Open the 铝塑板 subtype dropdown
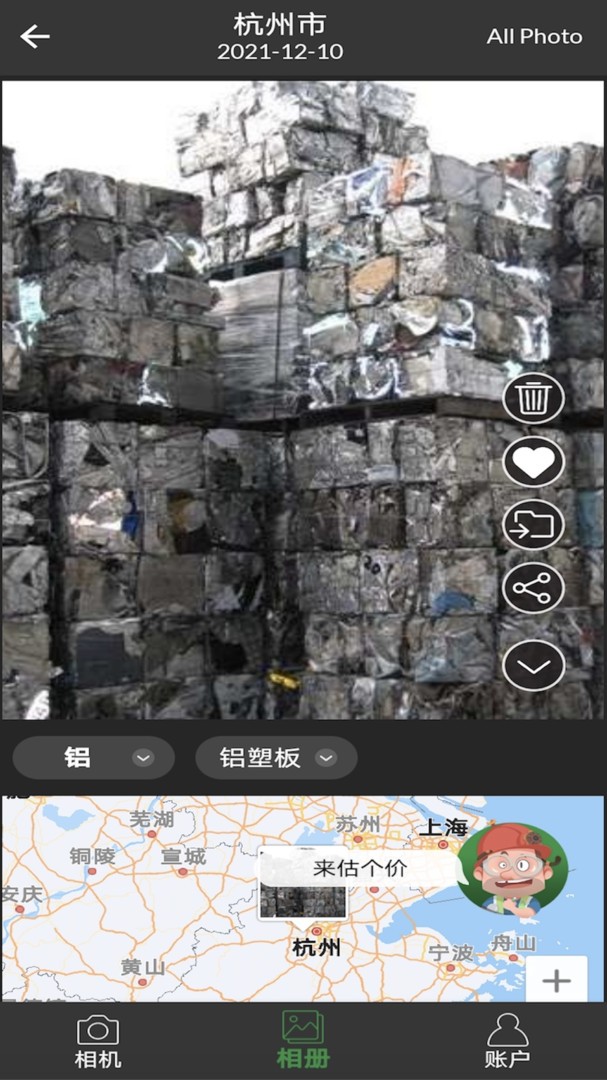 (x=276, y=758)
